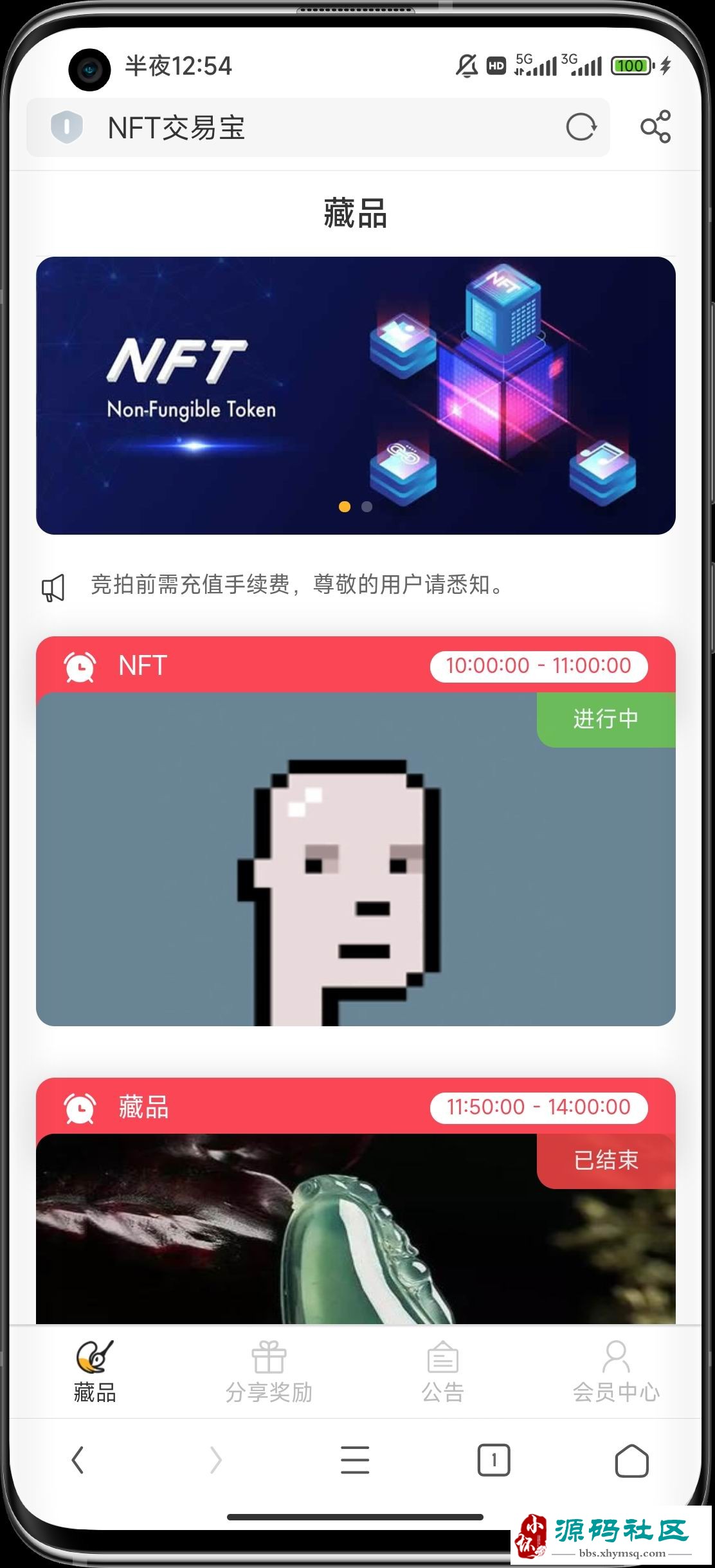Viewport: 715px width, 1568px height.
Task: Go to the browser home page
Action: click(631, 1460)
